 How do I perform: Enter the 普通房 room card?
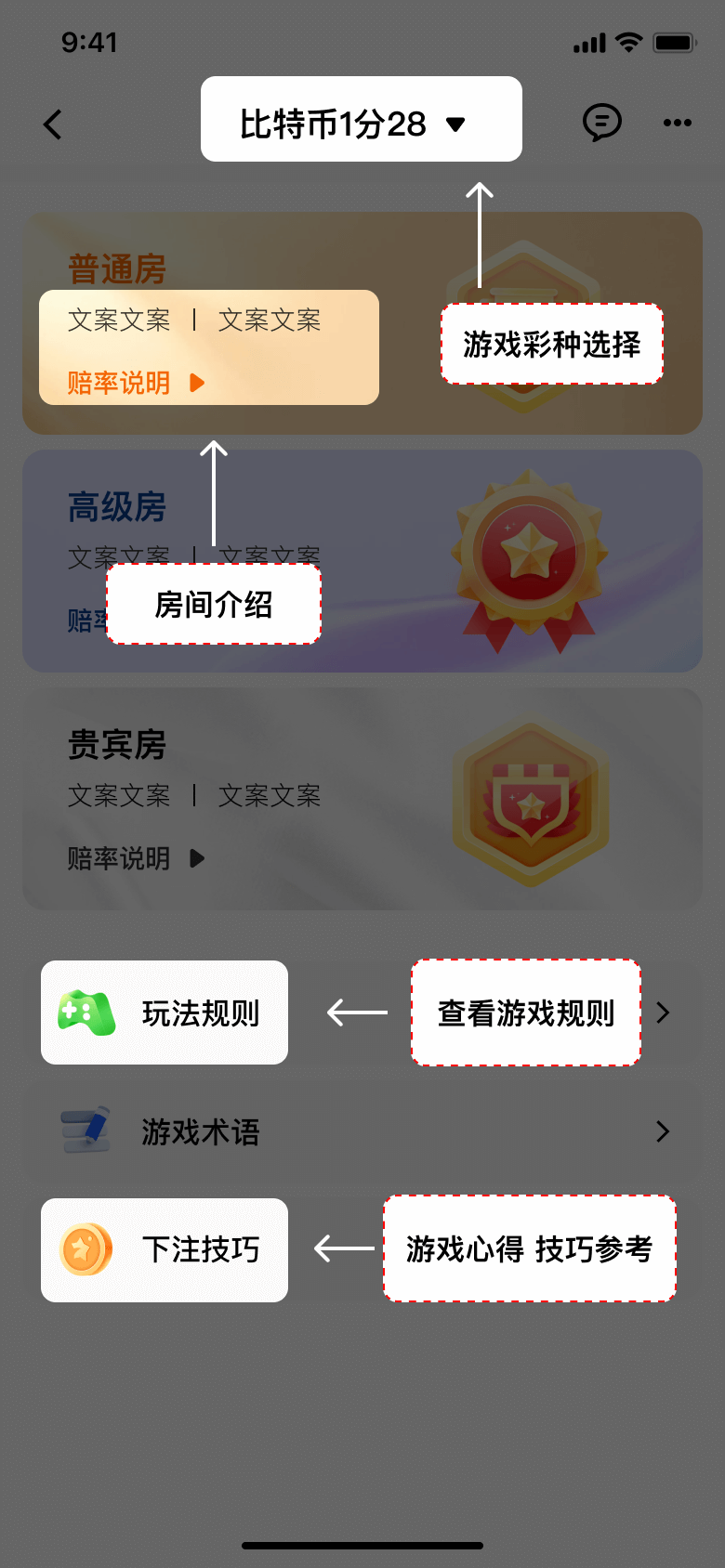click(x=362, y=323)
